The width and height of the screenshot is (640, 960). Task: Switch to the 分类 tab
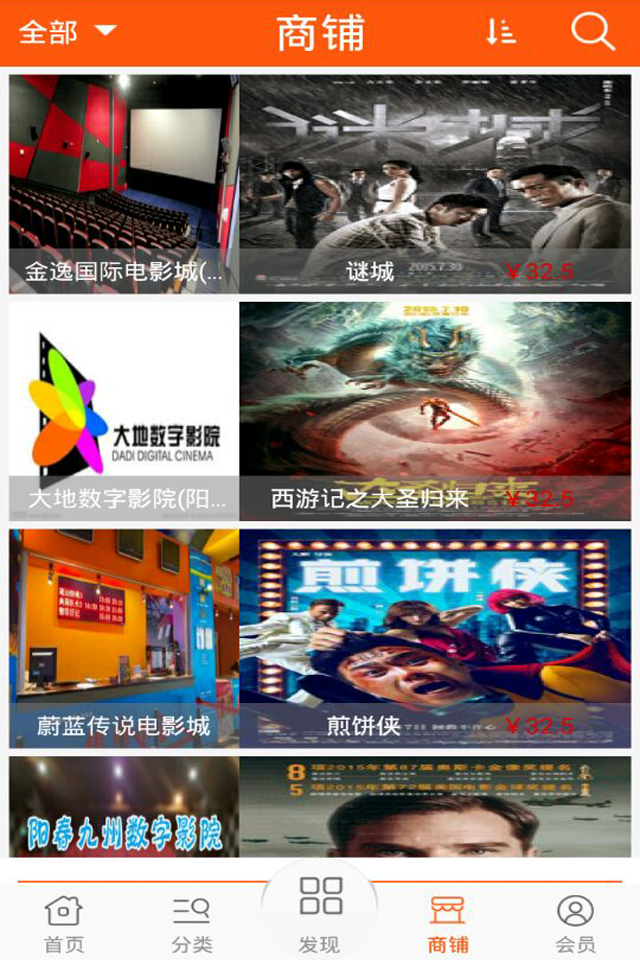point(192,924)
